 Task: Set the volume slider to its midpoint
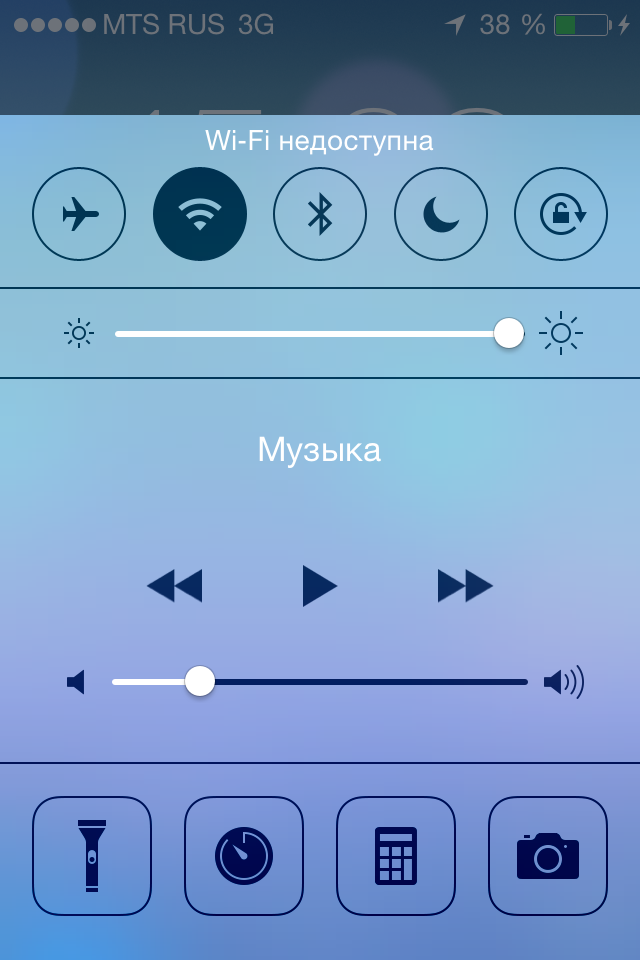tap(320, 682)
